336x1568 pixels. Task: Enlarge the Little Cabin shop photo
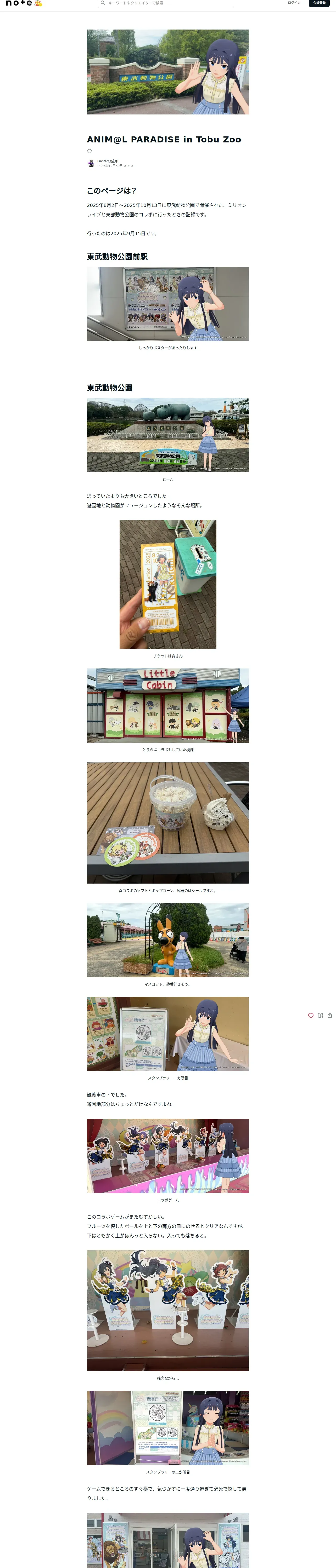point(168,706)
